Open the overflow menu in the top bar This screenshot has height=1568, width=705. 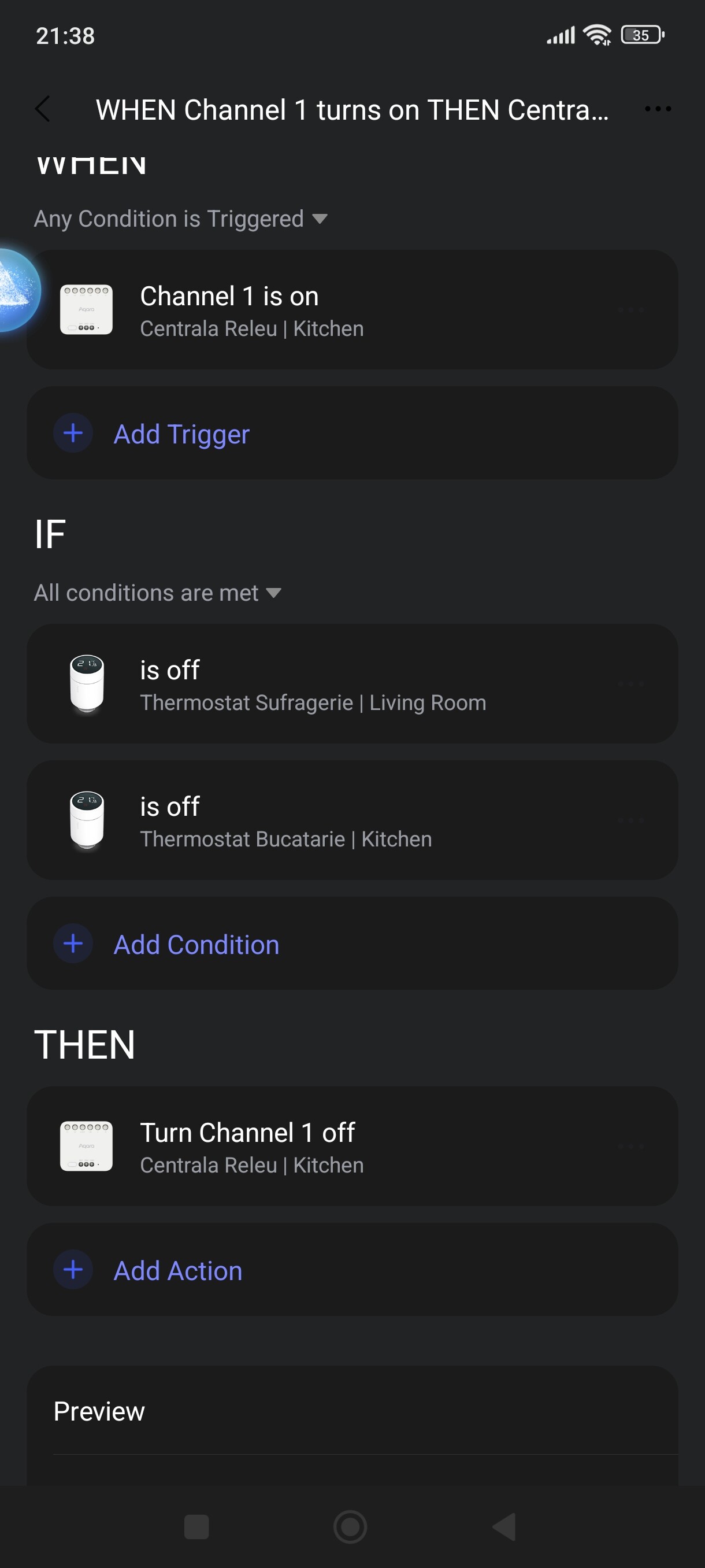pyautogui.click(x=657, y=109)
